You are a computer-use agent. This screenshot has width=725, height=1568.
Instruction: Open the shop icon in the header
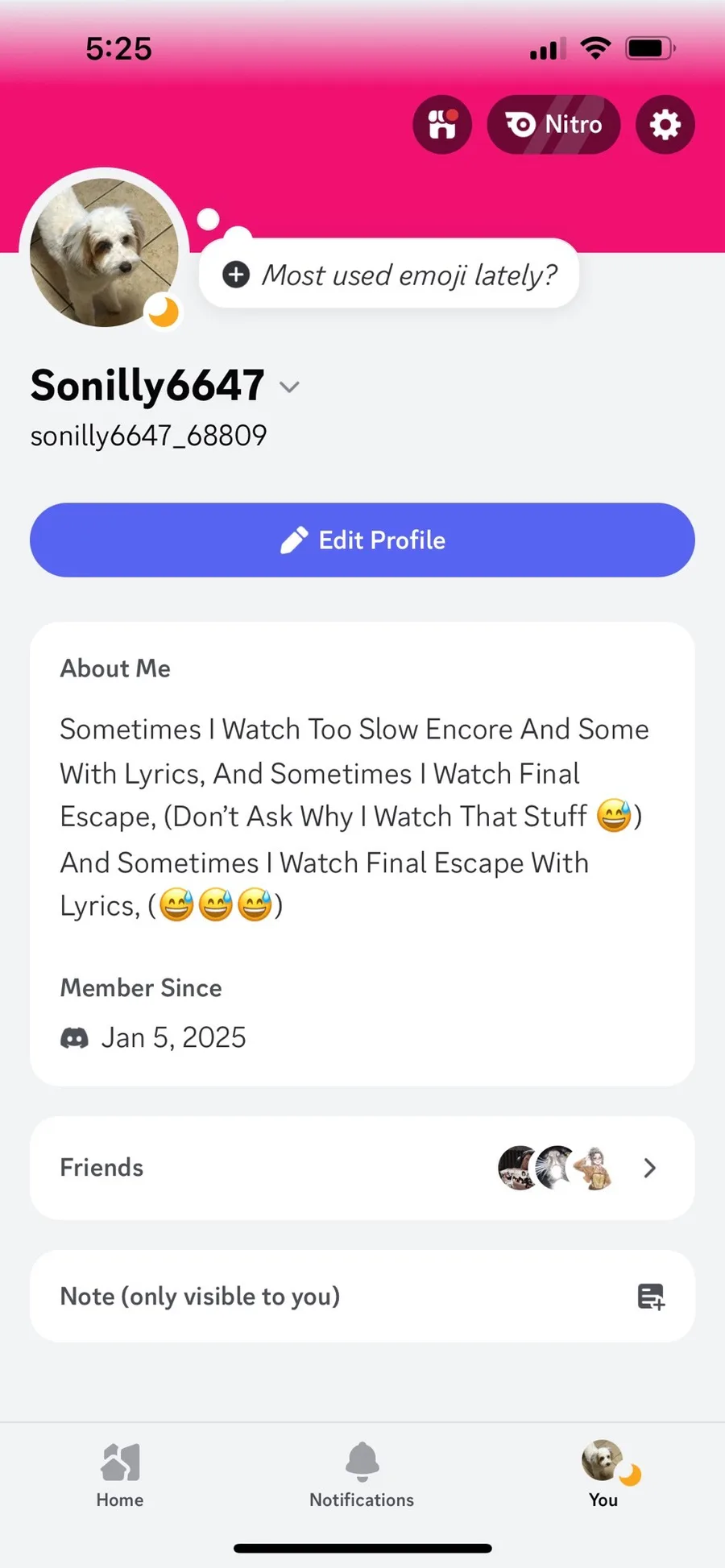tap(442, 125)
